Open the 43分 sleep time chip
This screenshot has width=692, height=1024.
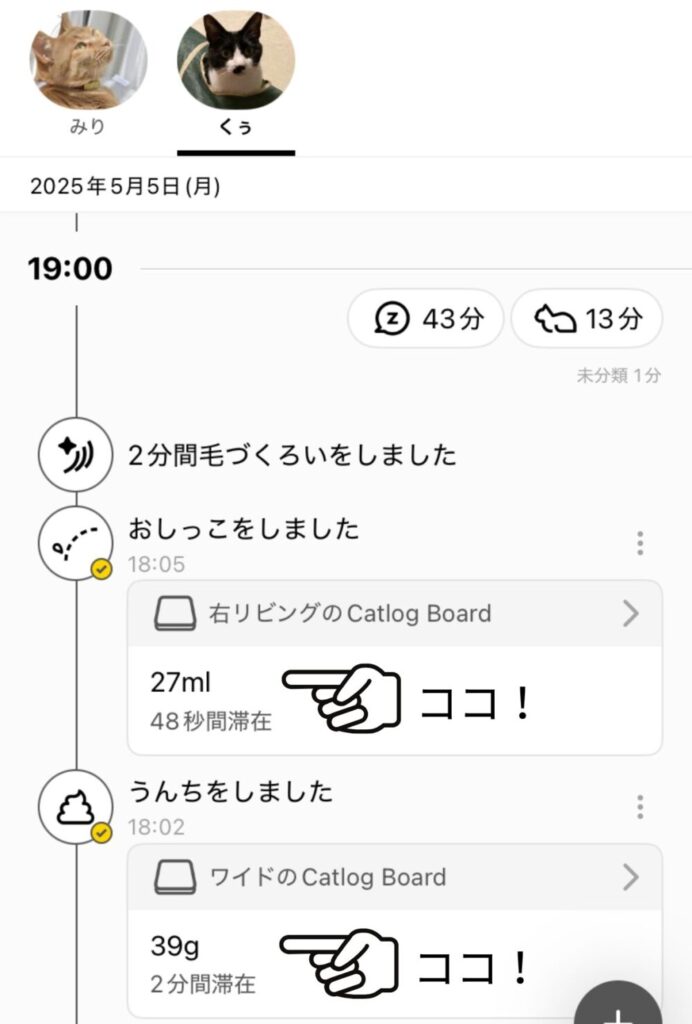pos(425,319)
